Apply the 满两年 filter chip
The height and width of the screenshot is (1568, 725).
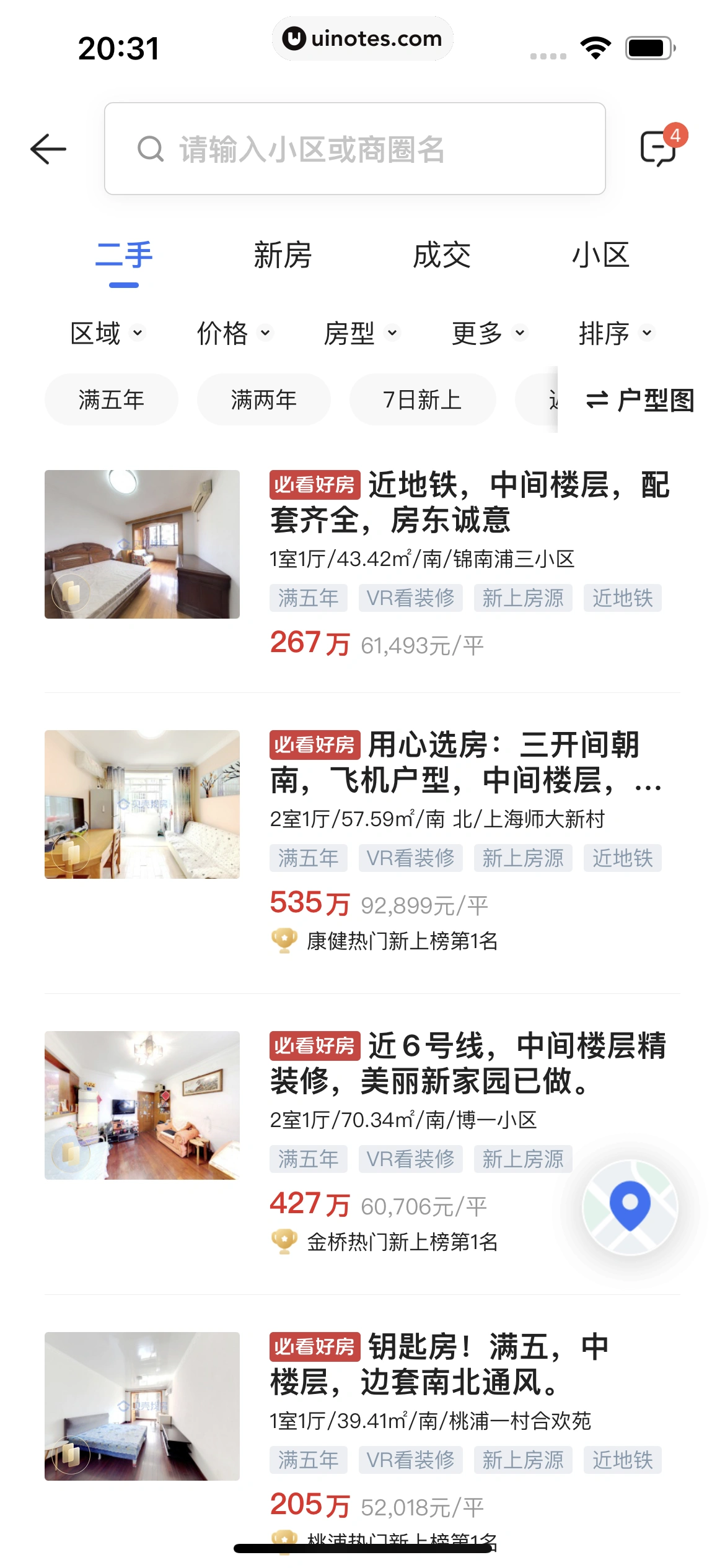click(x=264, y=399)
